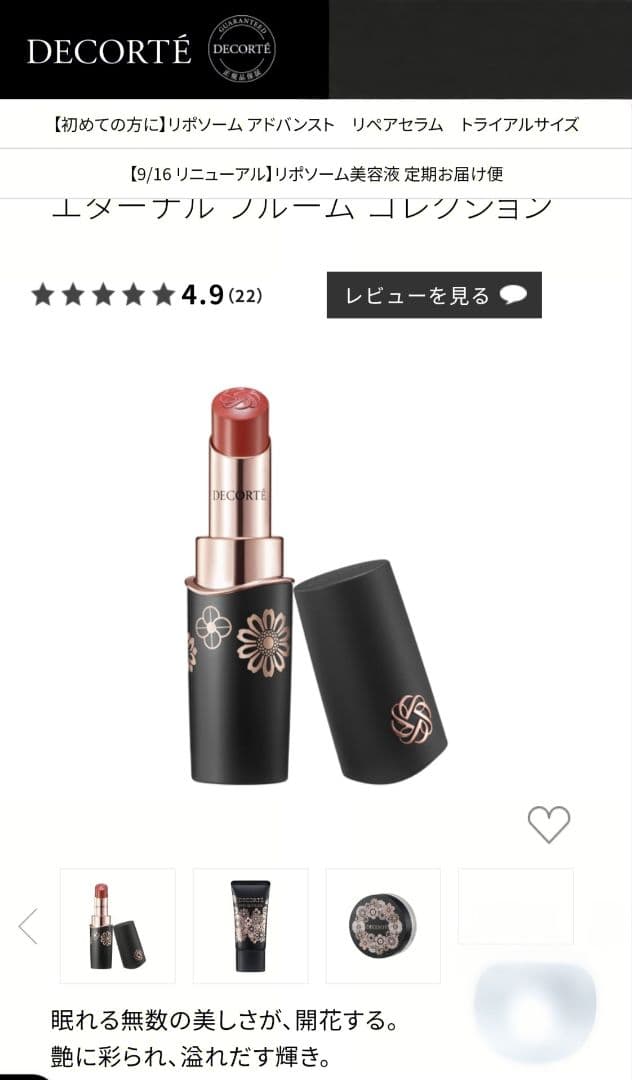Select the round compact powder thumbnail

(x=383, y=925)
